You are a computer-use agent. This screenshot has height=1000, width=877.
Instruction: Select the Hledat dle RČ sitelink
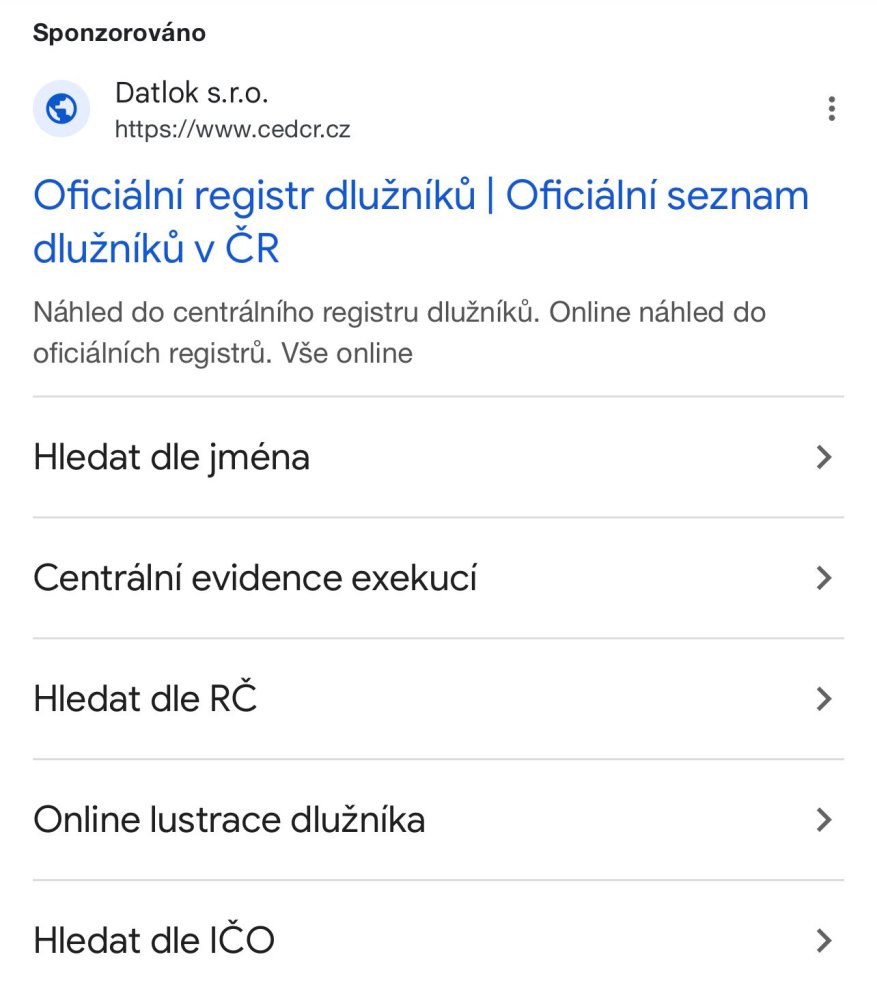[146, 699]
